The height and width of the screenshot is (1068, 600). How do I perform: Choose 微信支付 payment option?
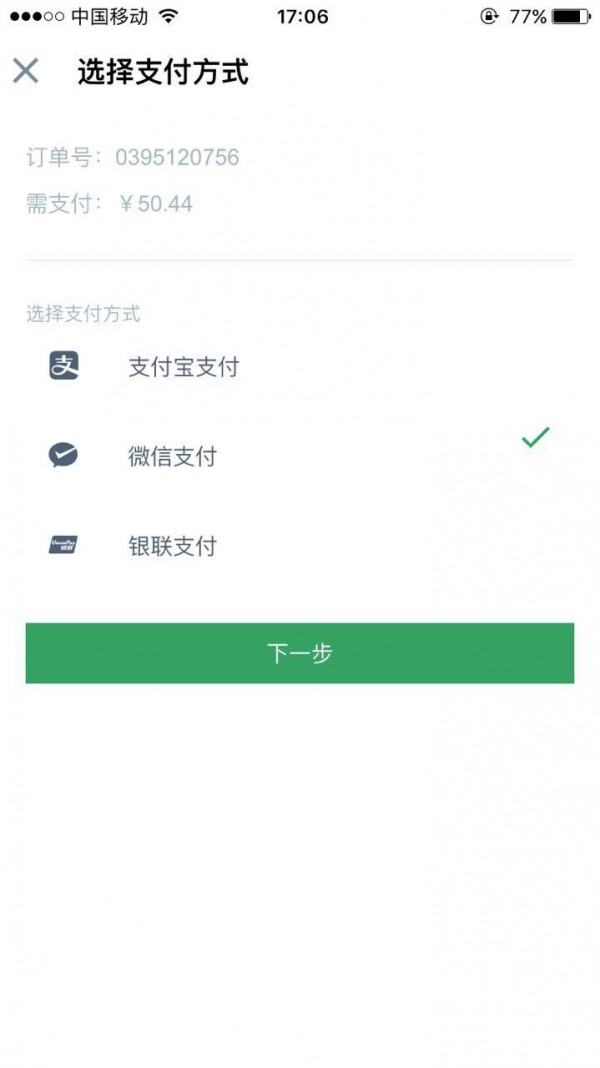[172, 457]
